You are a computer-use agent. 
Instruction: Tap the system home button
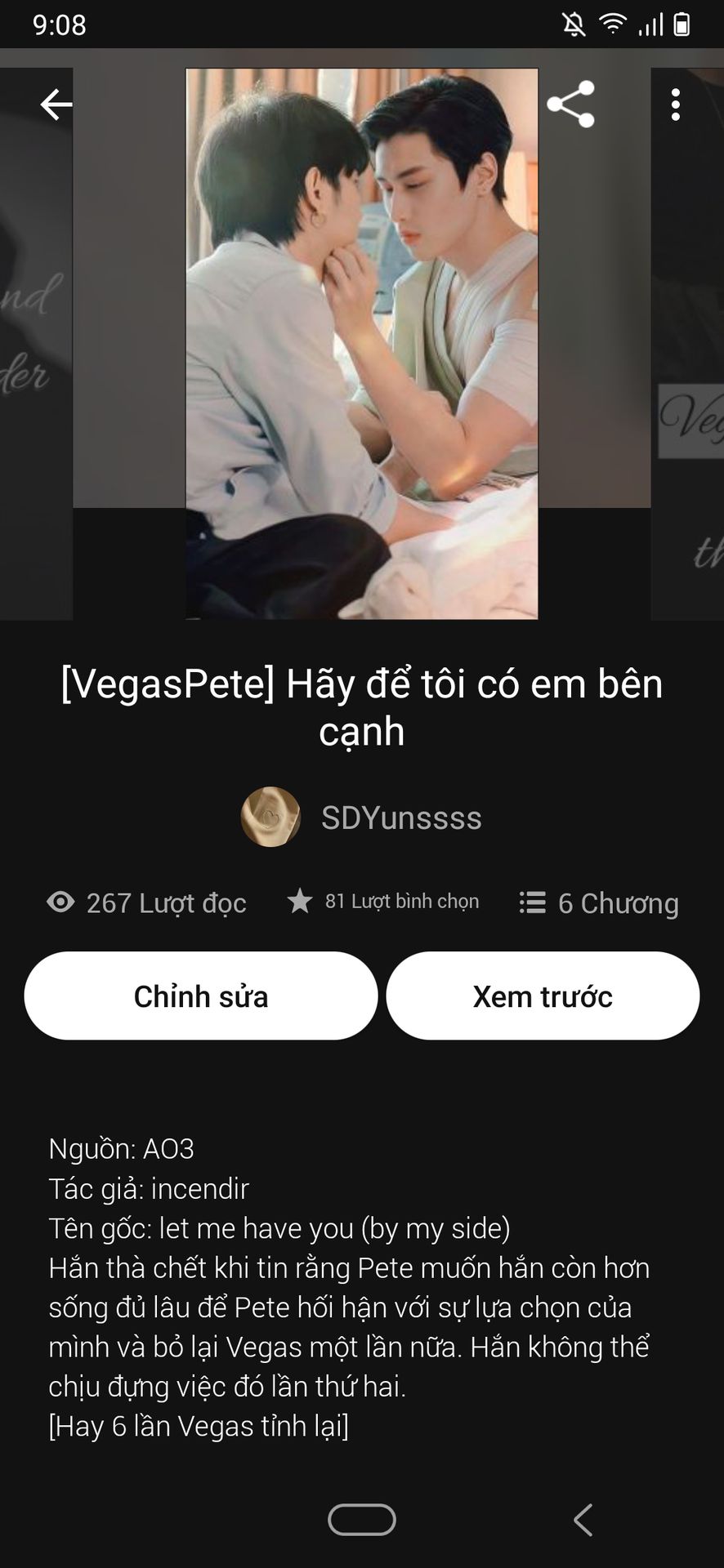[361, 1520]
